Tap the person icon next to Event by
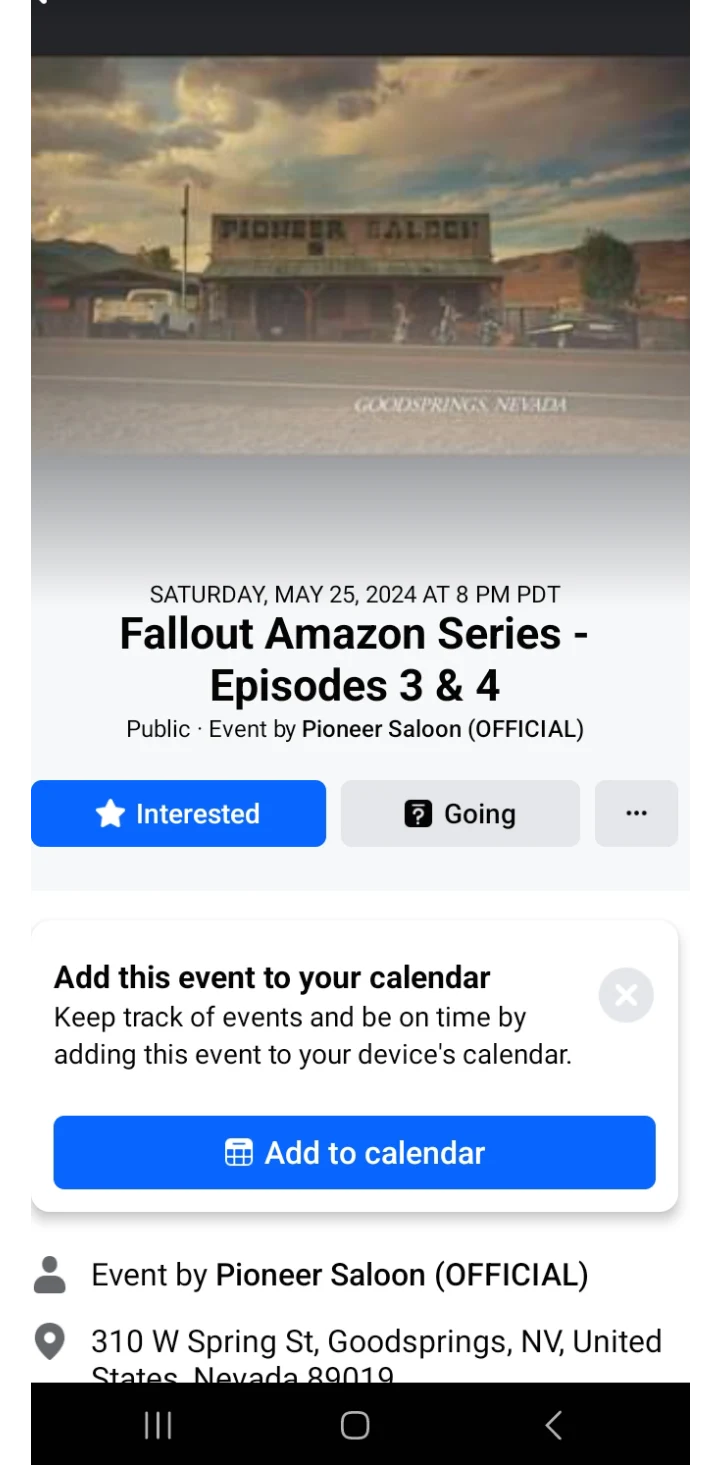 [49, 1275]
